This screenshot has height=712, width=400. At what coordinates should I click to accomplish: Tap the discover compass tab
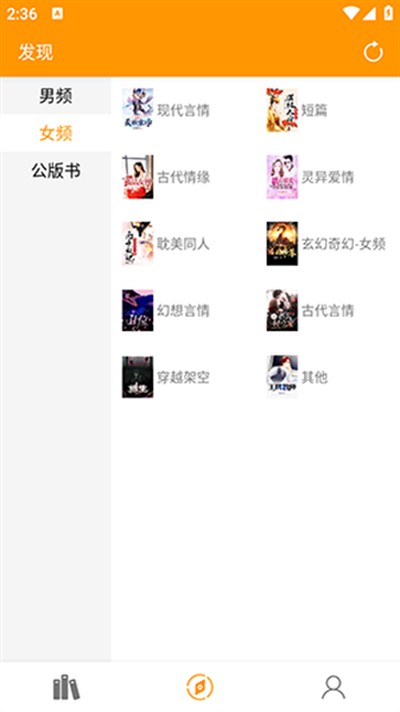point(200,687)
